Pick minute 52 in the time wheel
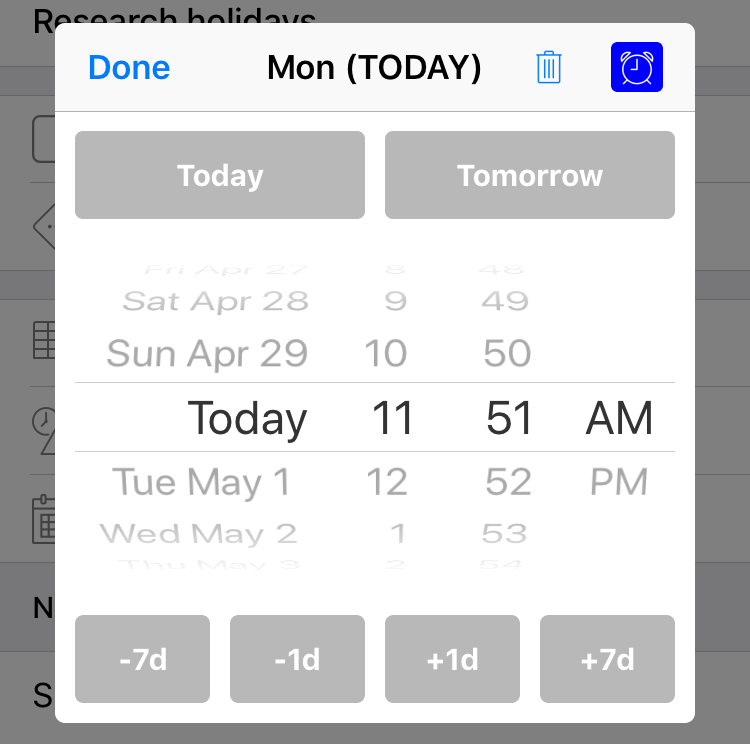 click(508, 483)
